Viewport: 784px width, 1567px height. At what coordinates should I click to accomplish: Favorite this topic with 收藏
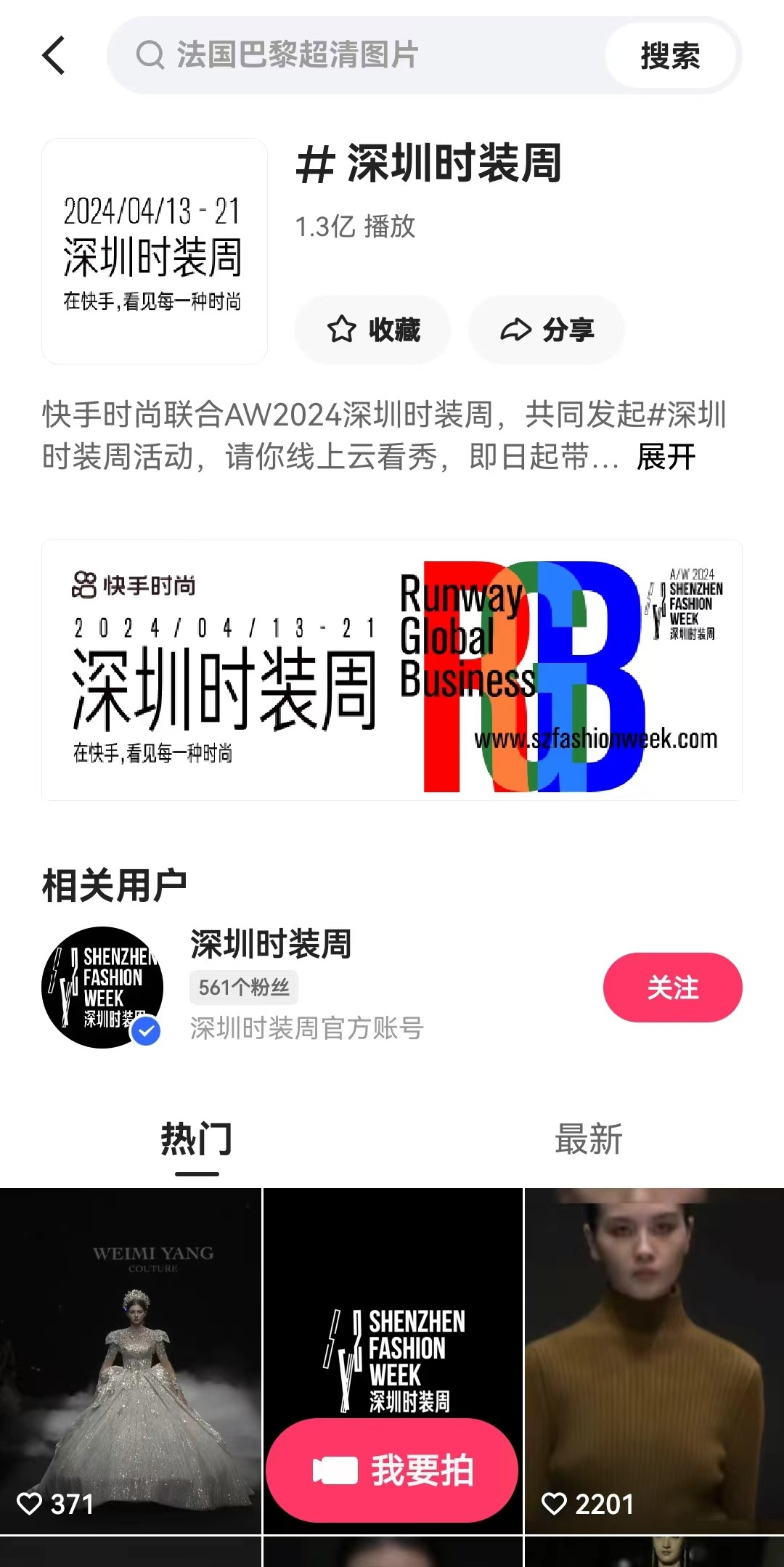coord(373,330)
